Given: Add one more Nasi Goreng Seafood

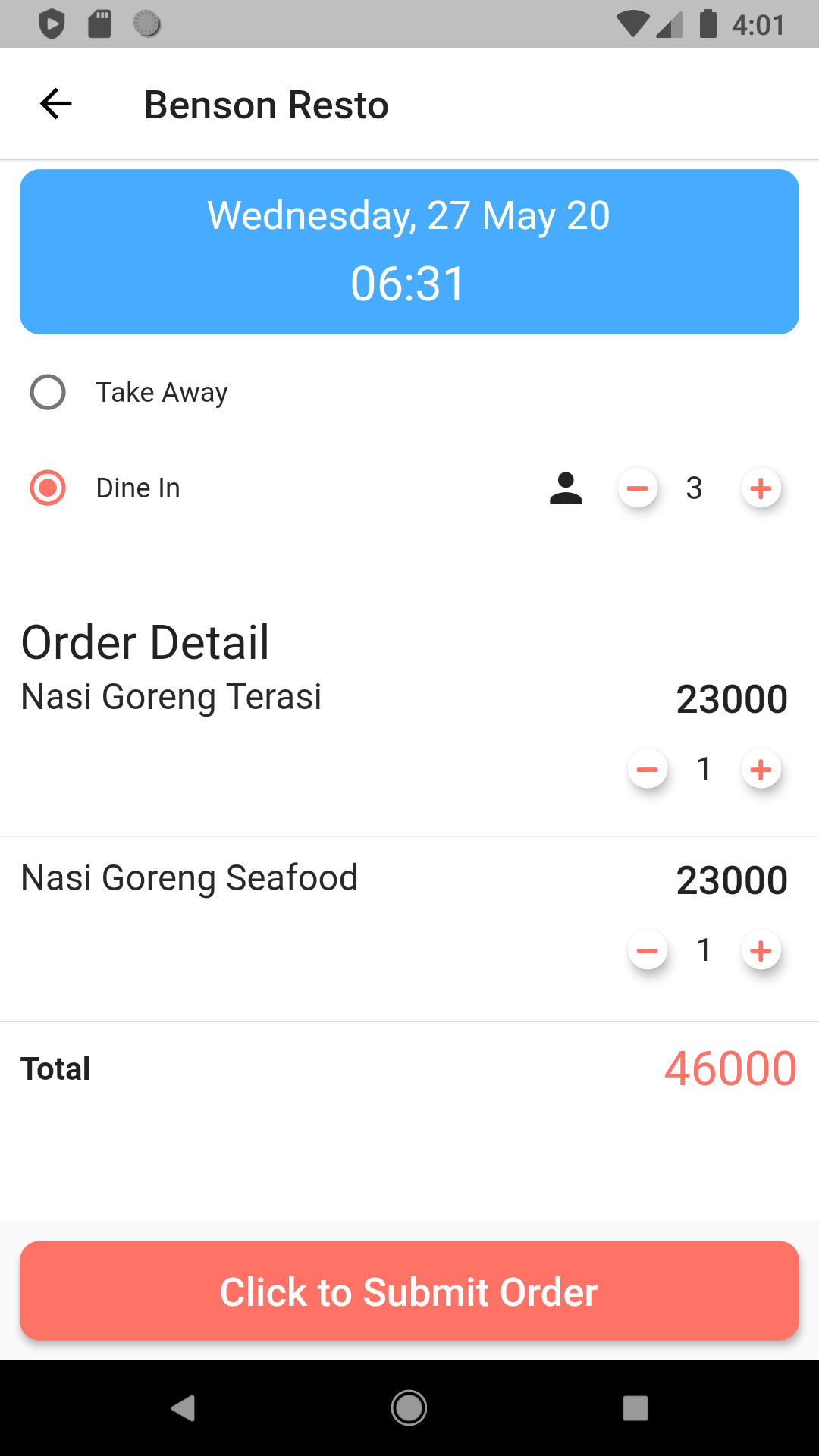Looking at the screenshot, I should click(761, 951).
